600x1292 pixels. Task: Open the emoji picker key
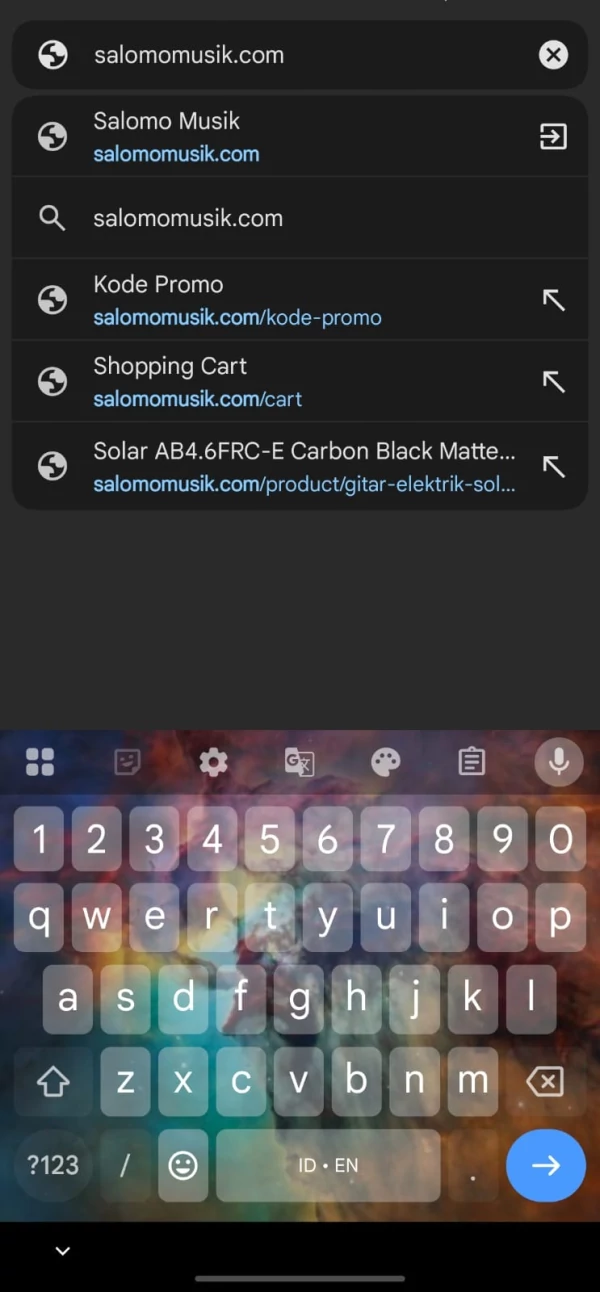click(x=183, y=1166)
